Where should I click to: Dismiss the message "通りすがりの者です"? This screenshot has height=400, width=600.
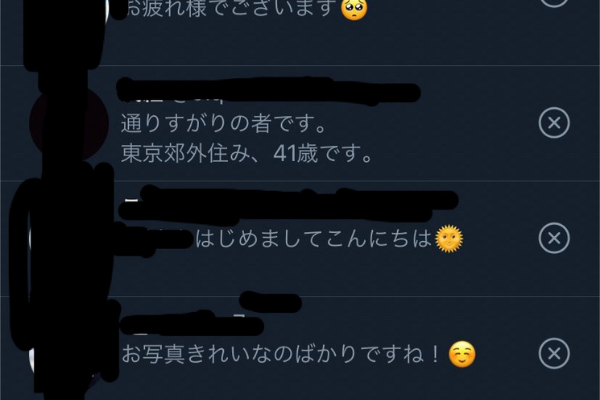click(x=554, y=124)
